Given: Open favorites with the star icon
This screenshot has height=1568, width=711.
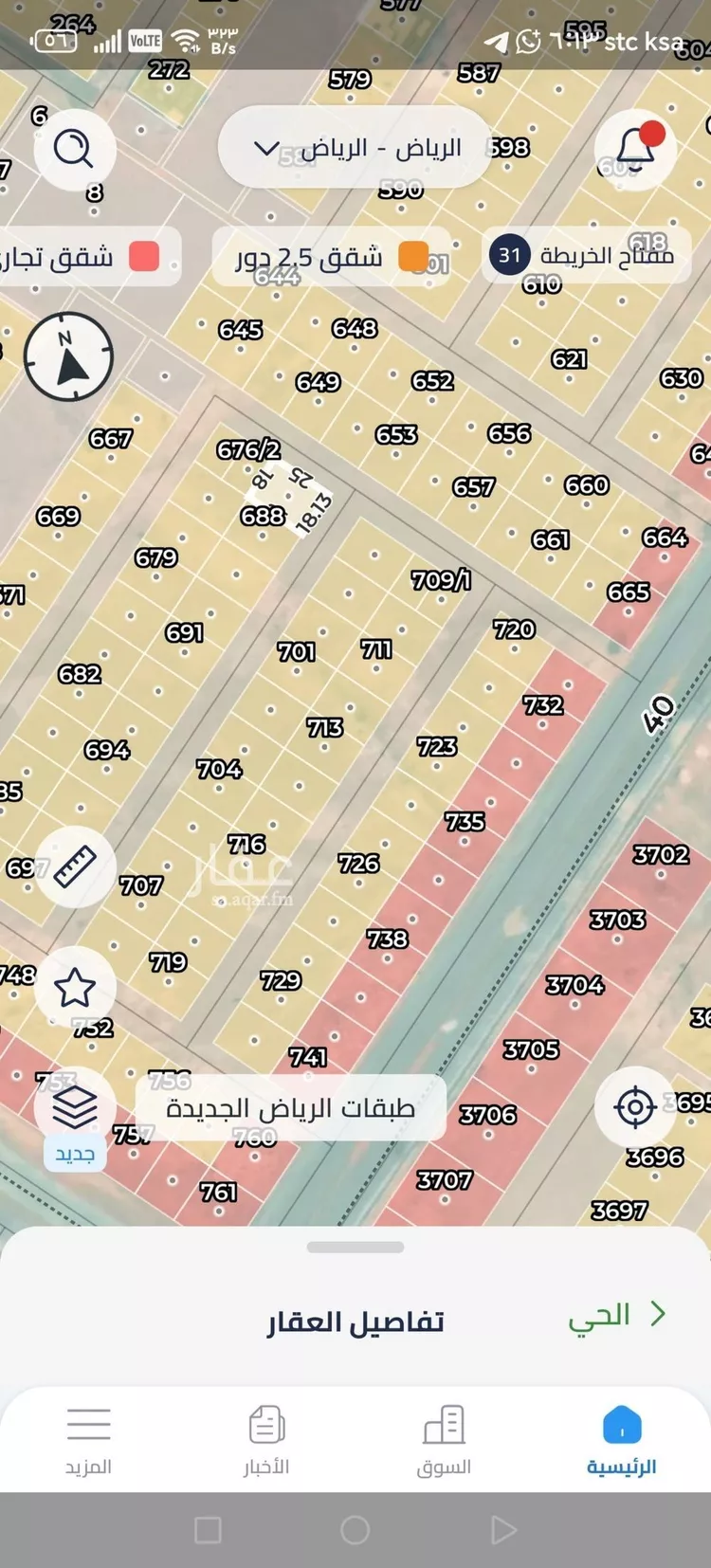Looking at the screenshot, I should click(76, 987).
